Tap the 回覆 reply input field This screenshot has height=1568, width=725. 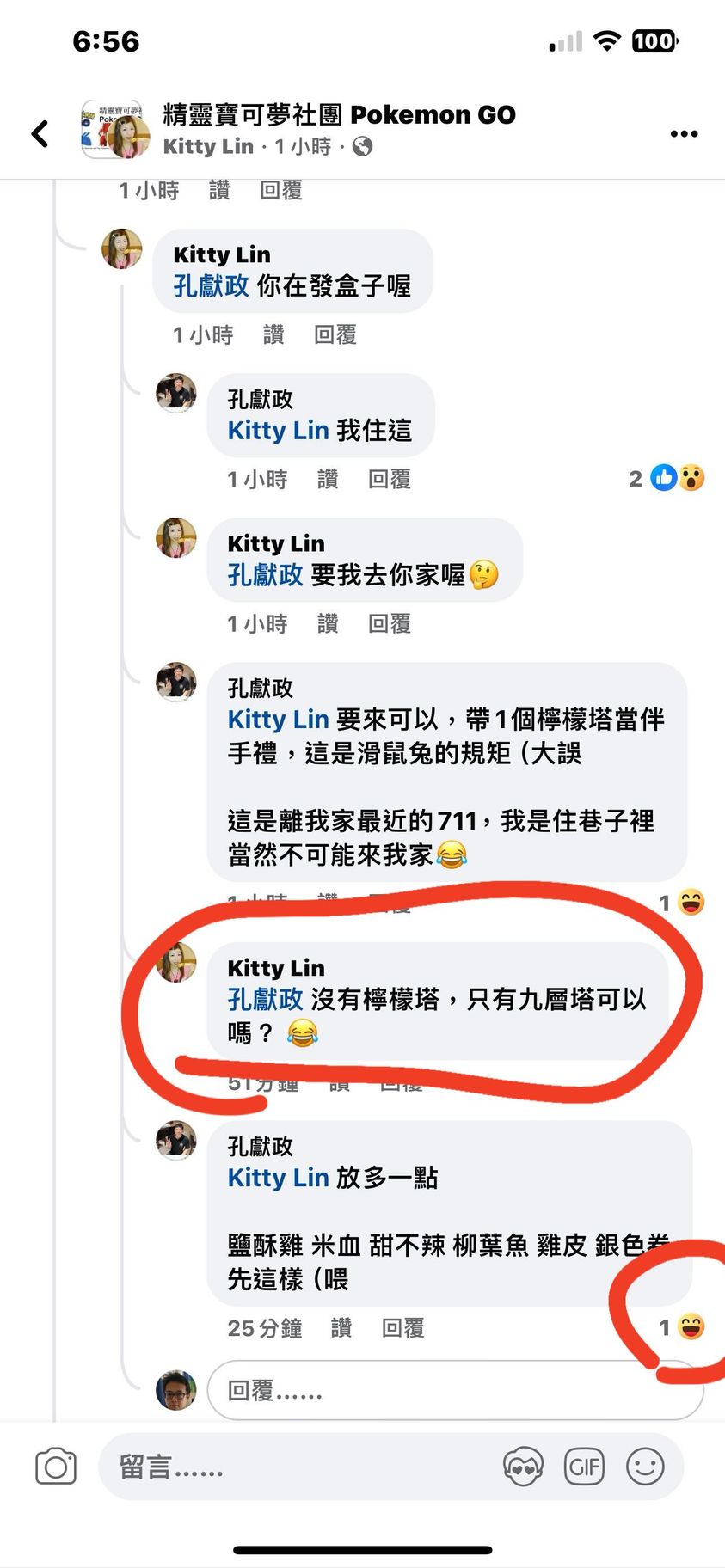pos(455,1390)
